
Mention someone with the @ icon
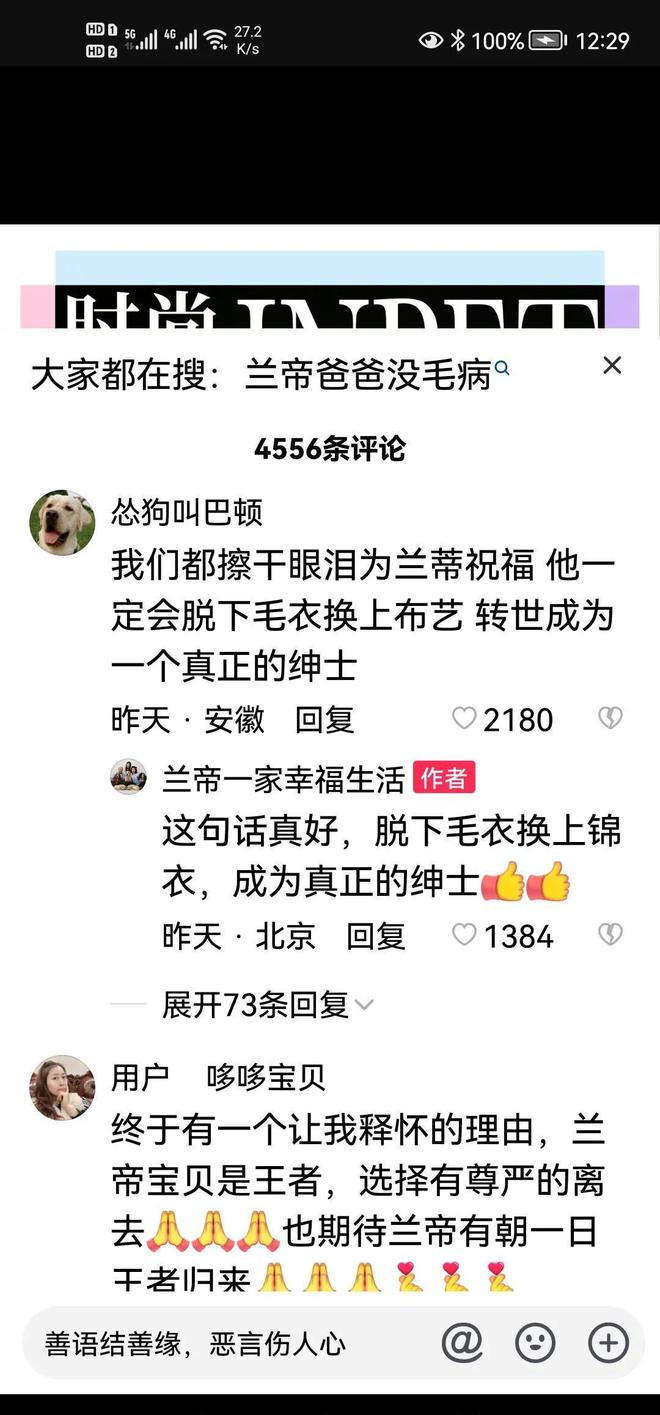coord(462,1343)
